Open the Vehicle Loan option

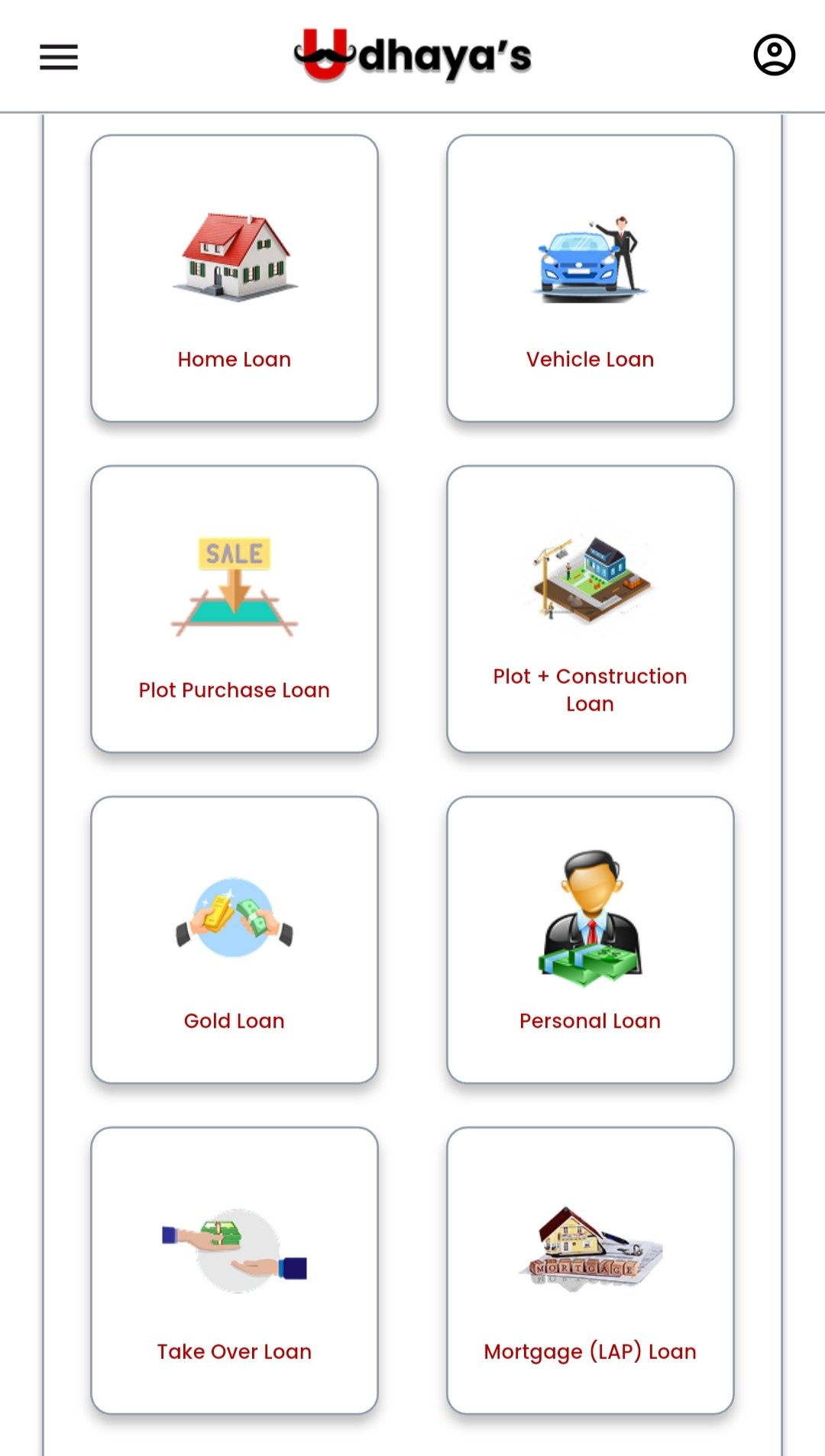click(590, 279)
